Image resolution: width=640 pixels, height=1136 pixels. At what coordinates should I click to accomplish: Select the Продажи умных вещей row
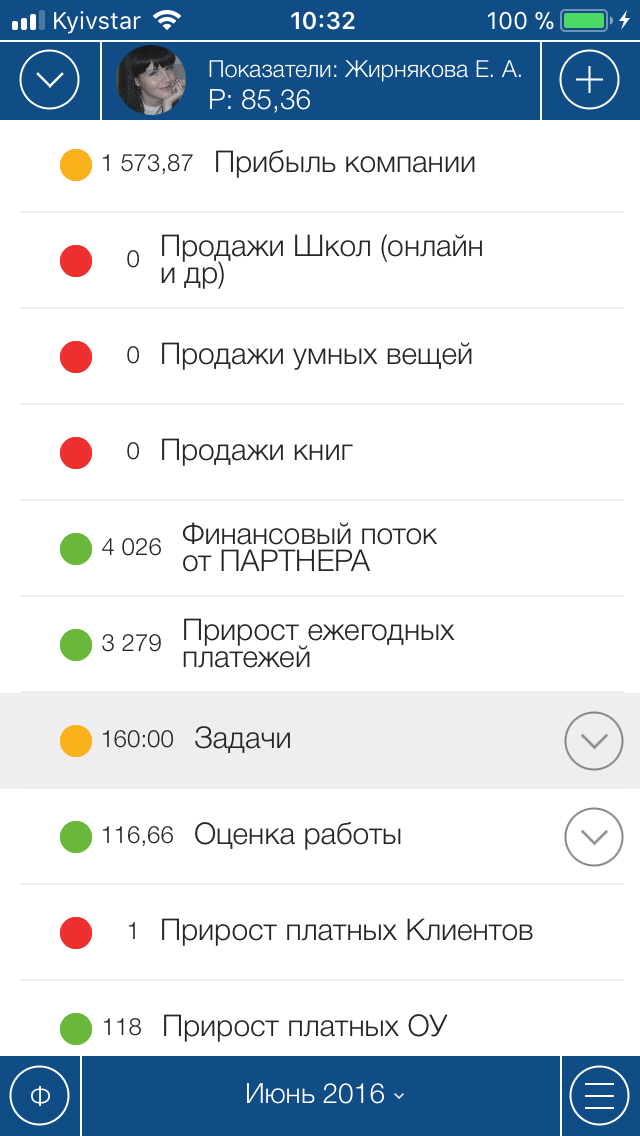320,356
